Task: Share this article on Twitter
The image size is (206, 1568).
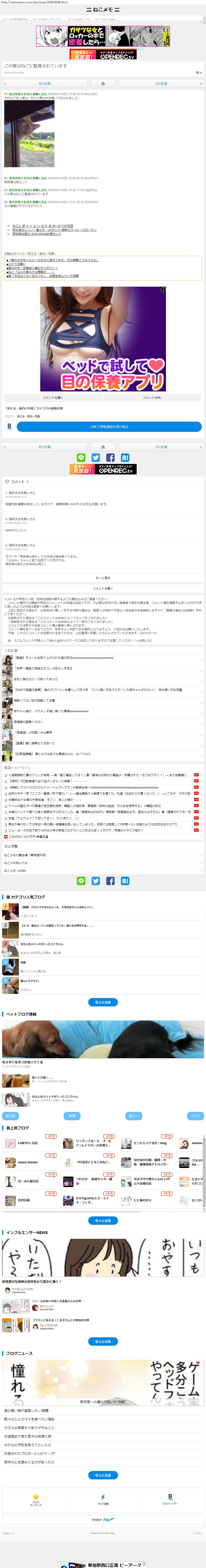Action: click(96, 457)
